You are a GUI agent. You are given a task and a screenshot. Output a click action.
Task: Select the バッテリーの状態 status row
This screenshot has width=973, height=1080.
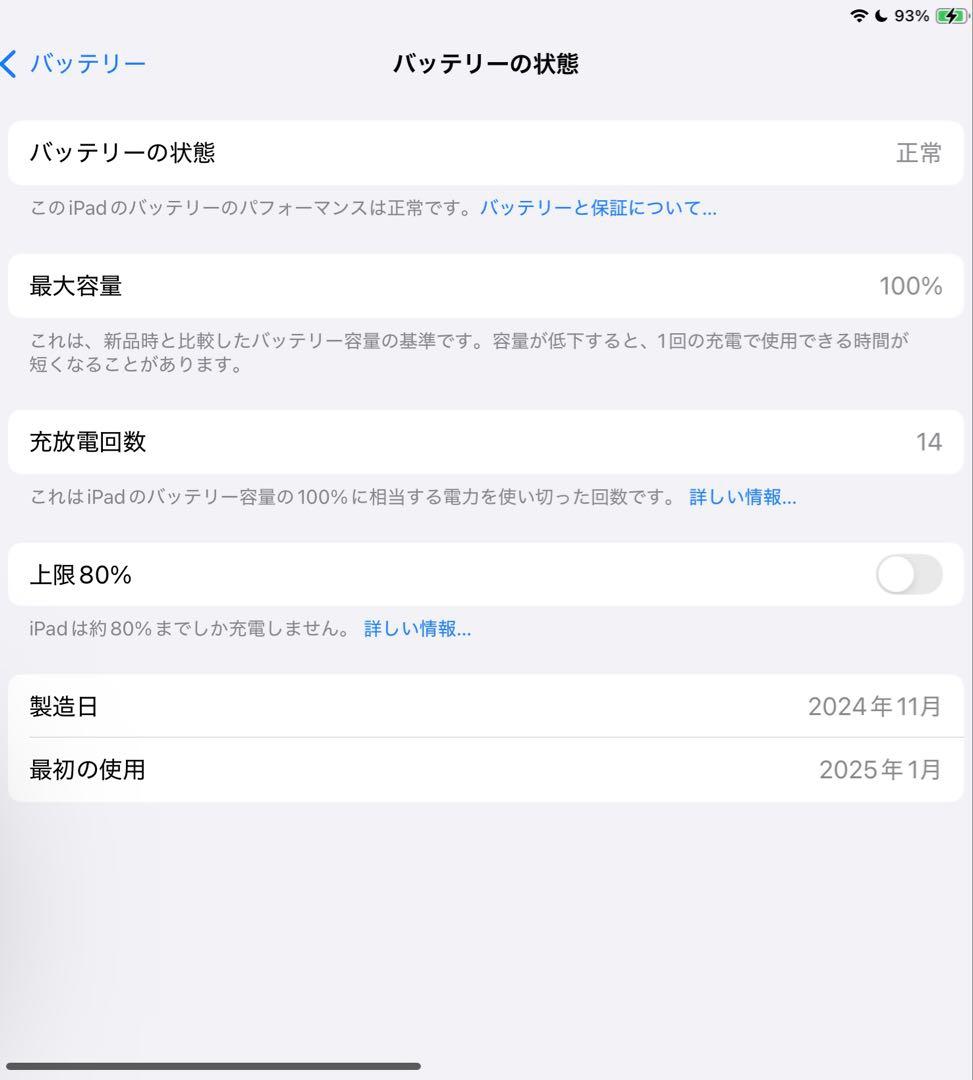[x=486, y=153]
